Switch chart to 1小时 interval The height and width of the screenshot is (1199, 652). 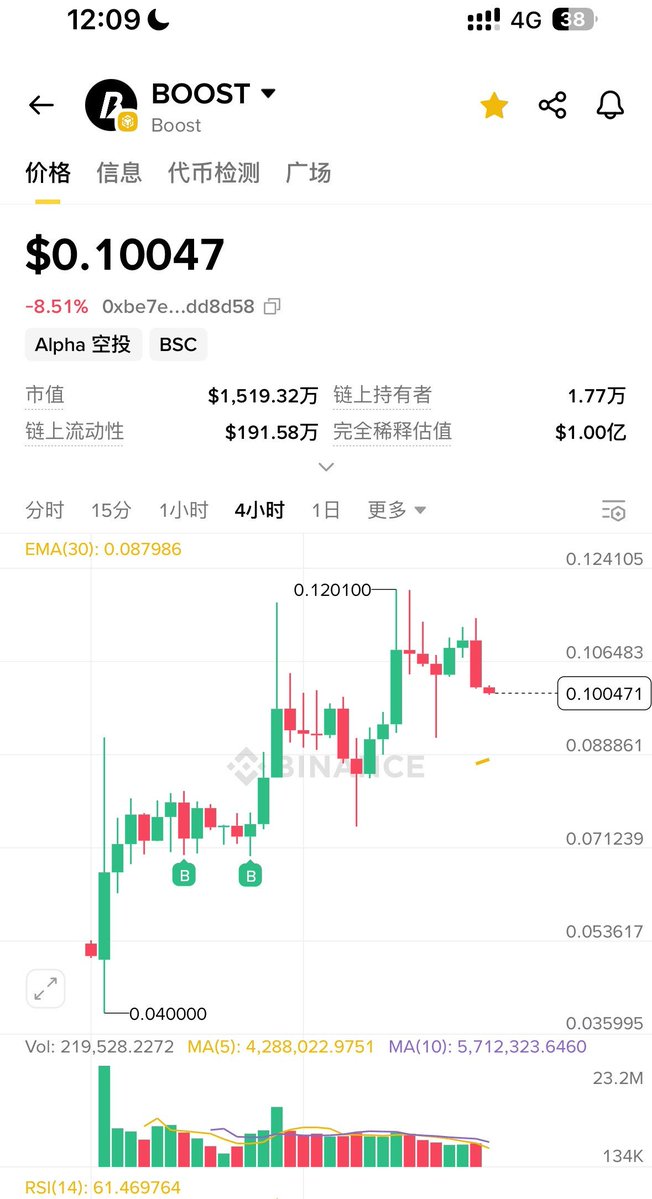(183, 510)
